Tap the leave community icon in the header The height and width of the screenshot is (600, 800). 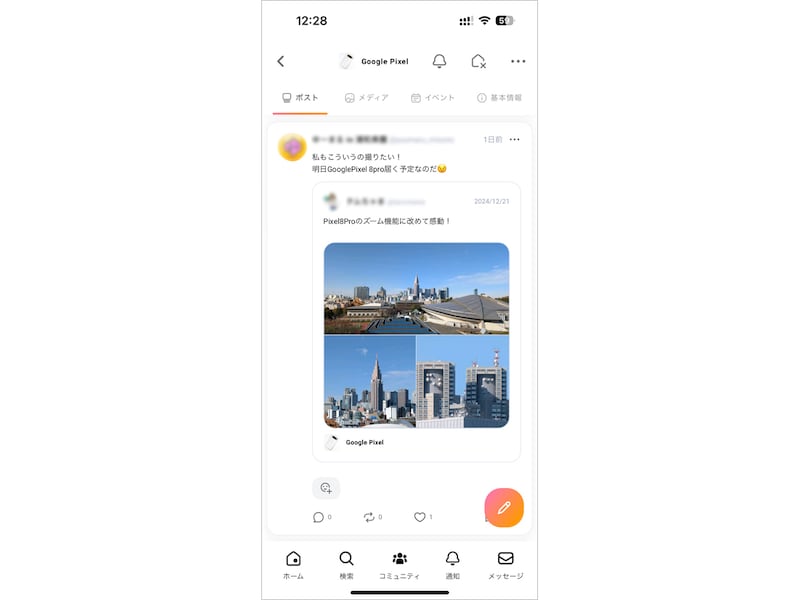[478, 61]
